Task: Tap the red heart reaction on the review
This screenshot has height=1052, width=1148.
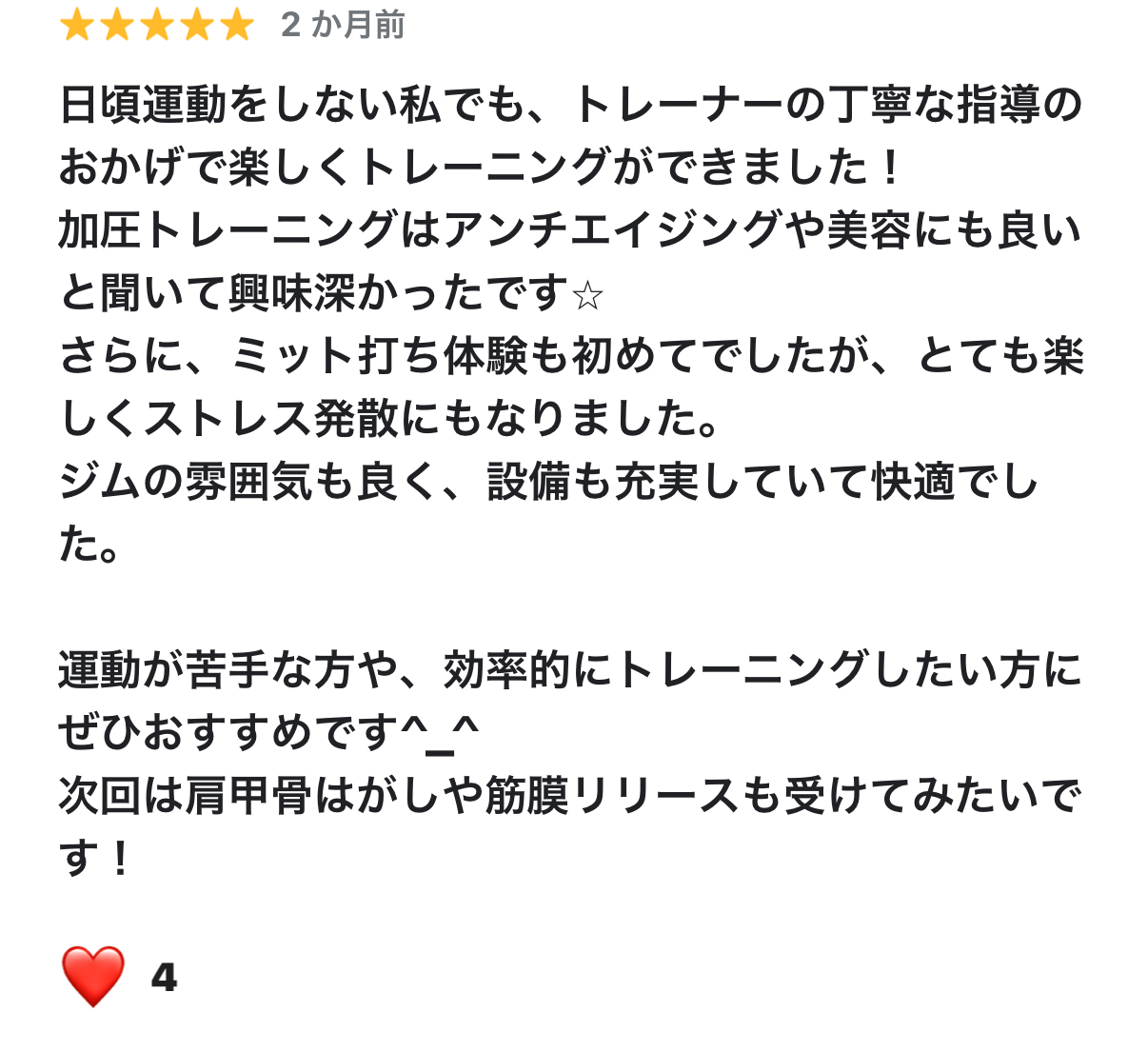Action: pos(92,977)
